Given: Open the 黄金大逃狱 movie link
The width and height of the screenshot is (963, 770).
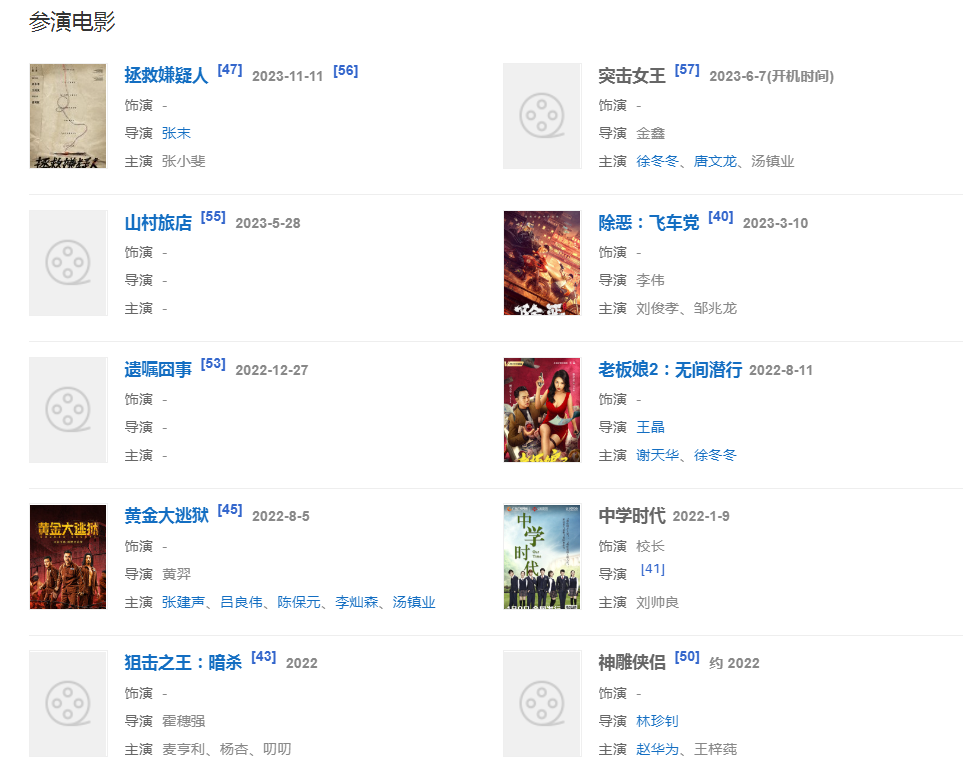Looking at the screenshot, I should tap(166, 517).
